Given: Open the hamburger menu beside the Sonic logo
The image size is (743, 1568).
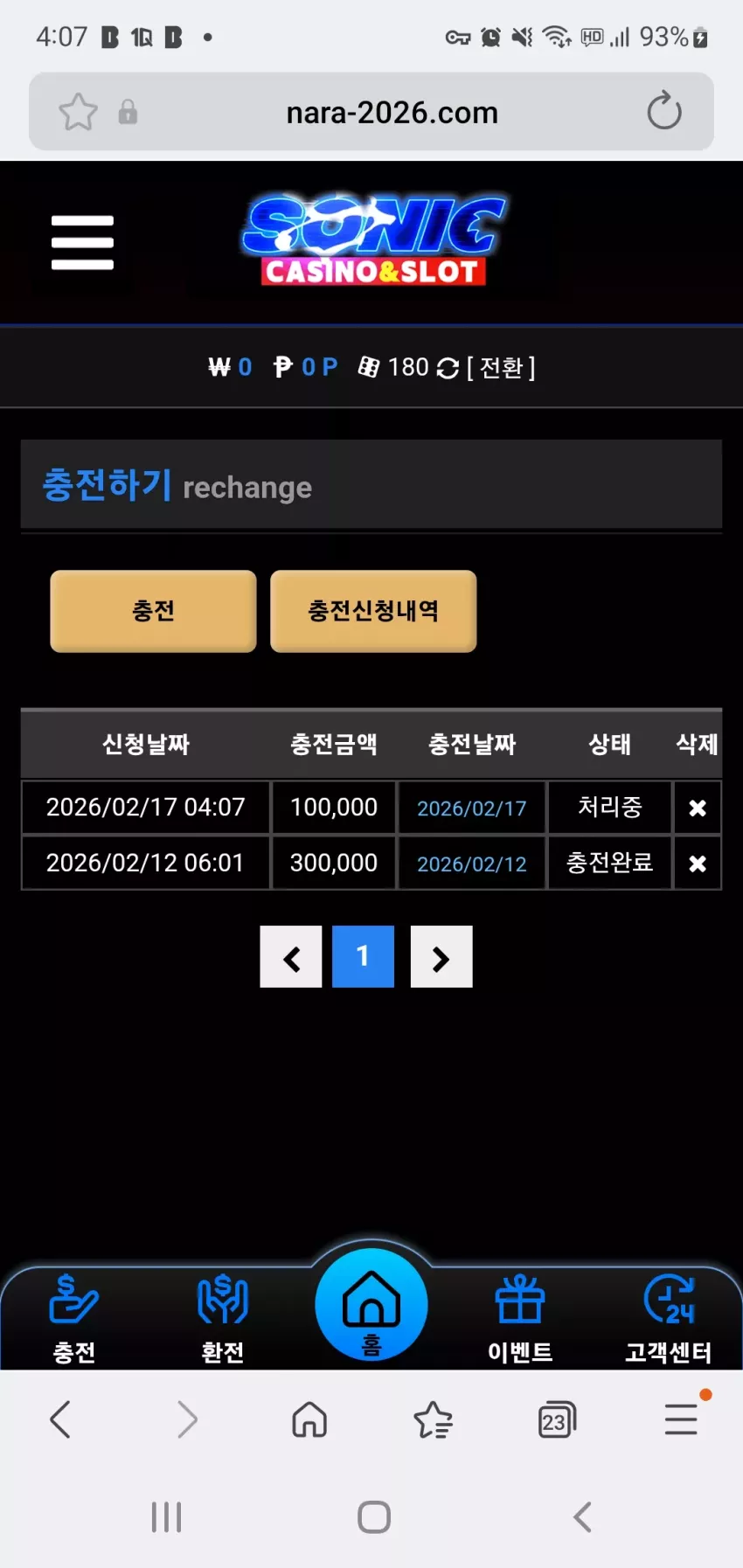Looking at the screenshot, I should click(82, 242).
